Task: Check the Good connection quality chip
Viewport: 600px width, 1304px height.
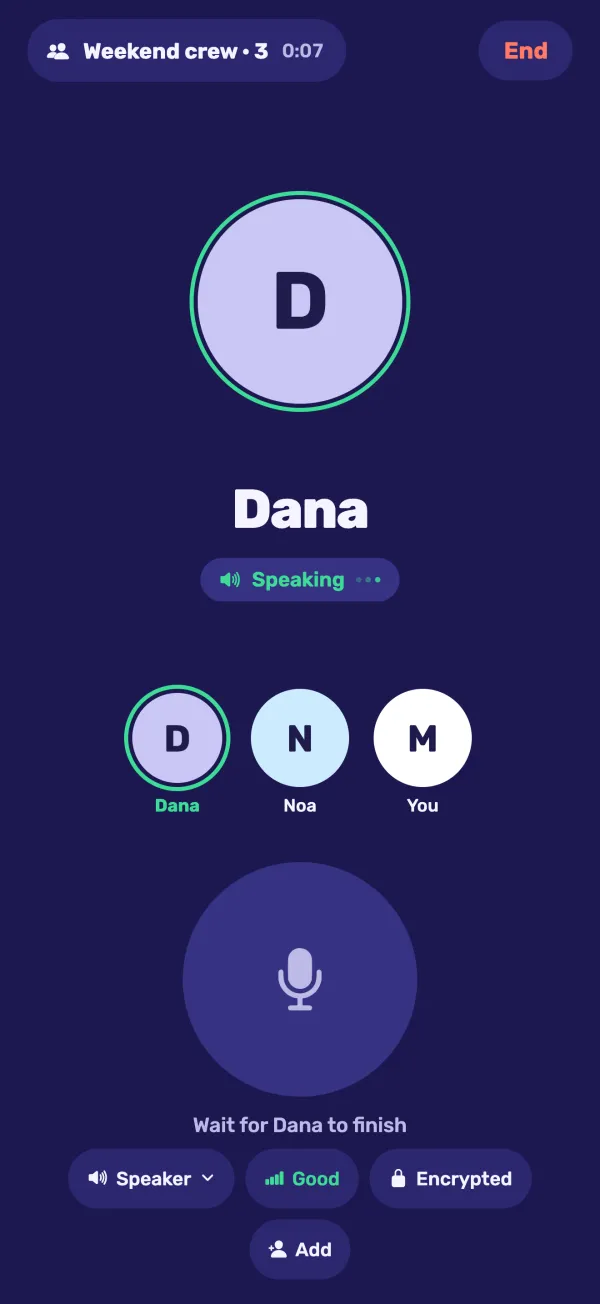Action: pos(302,1179)
